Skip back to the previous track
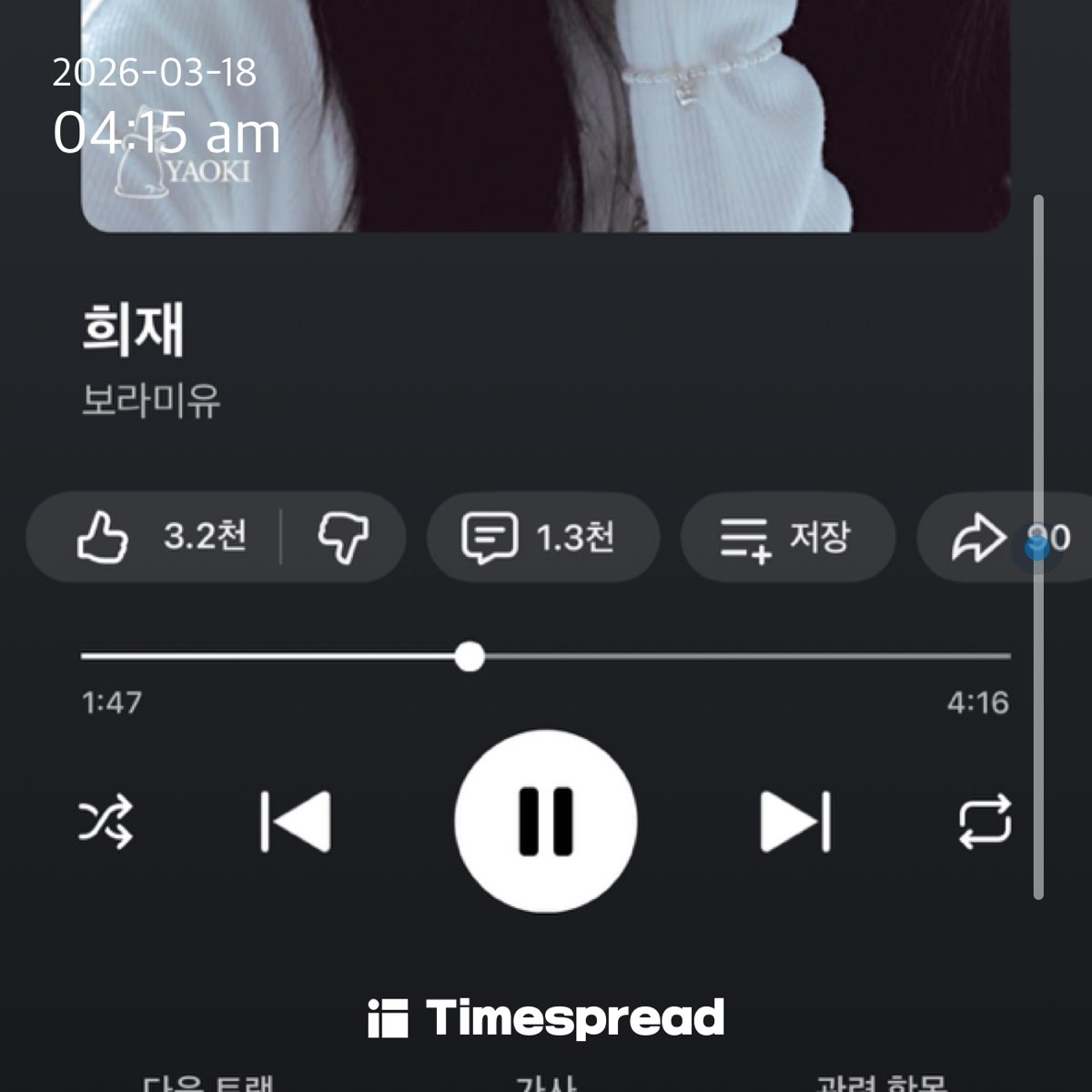This screenshot has height=1092, width=1092. pos(296,822)
